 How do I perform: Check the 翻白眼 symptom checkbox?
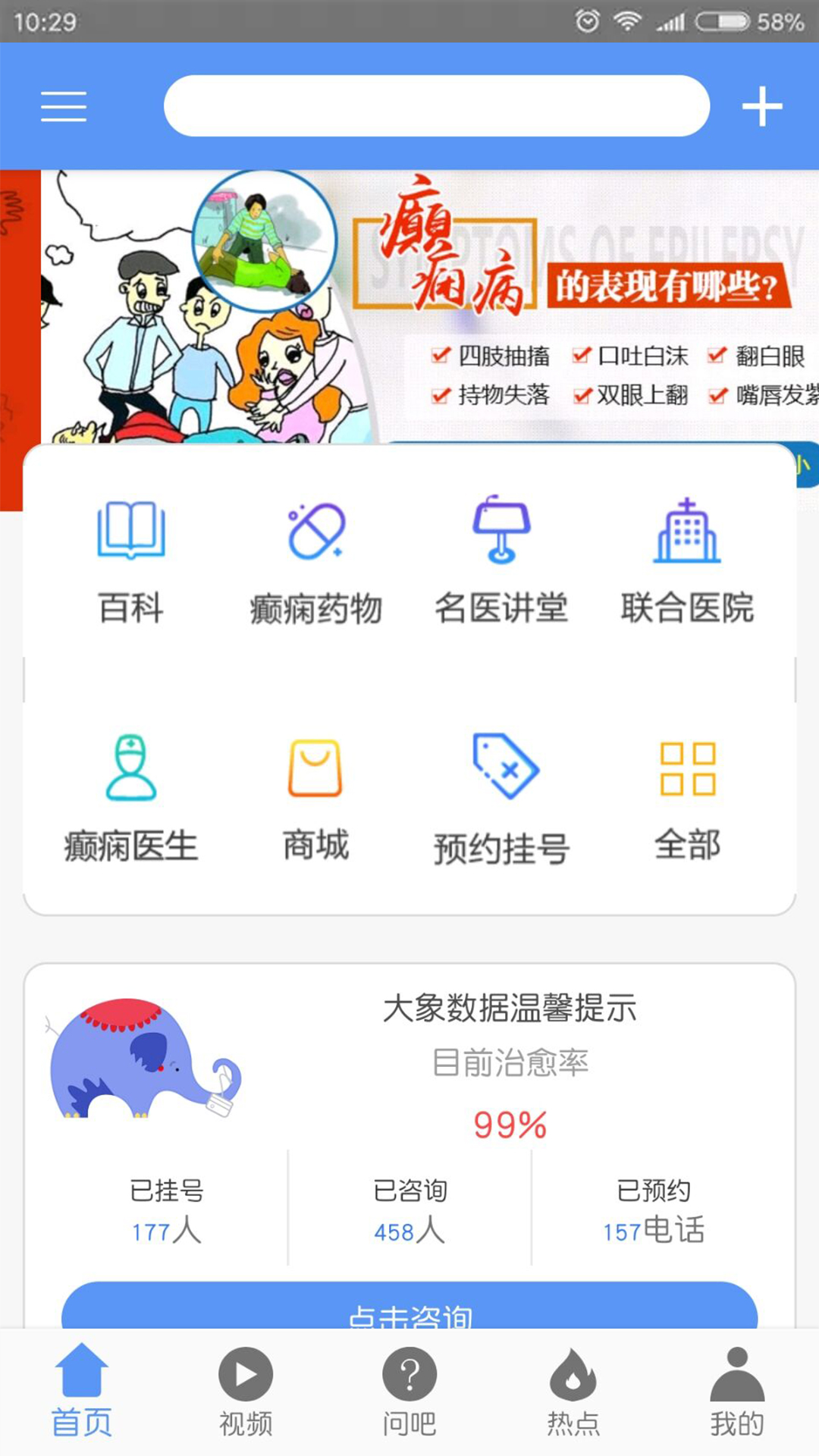[717, 355]
